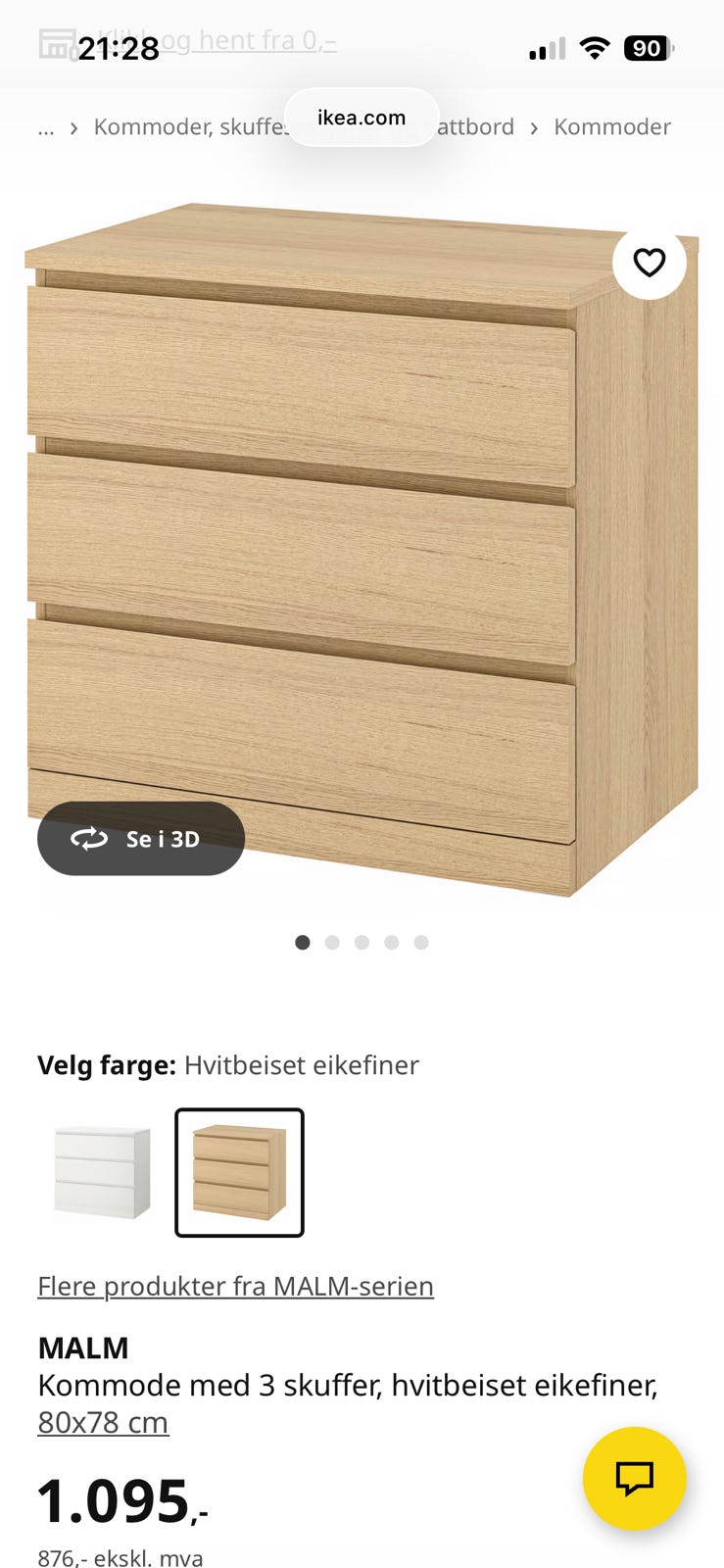
Task: Select the second carousel dot
Action: pyautogui.click(x=332, y=942)
